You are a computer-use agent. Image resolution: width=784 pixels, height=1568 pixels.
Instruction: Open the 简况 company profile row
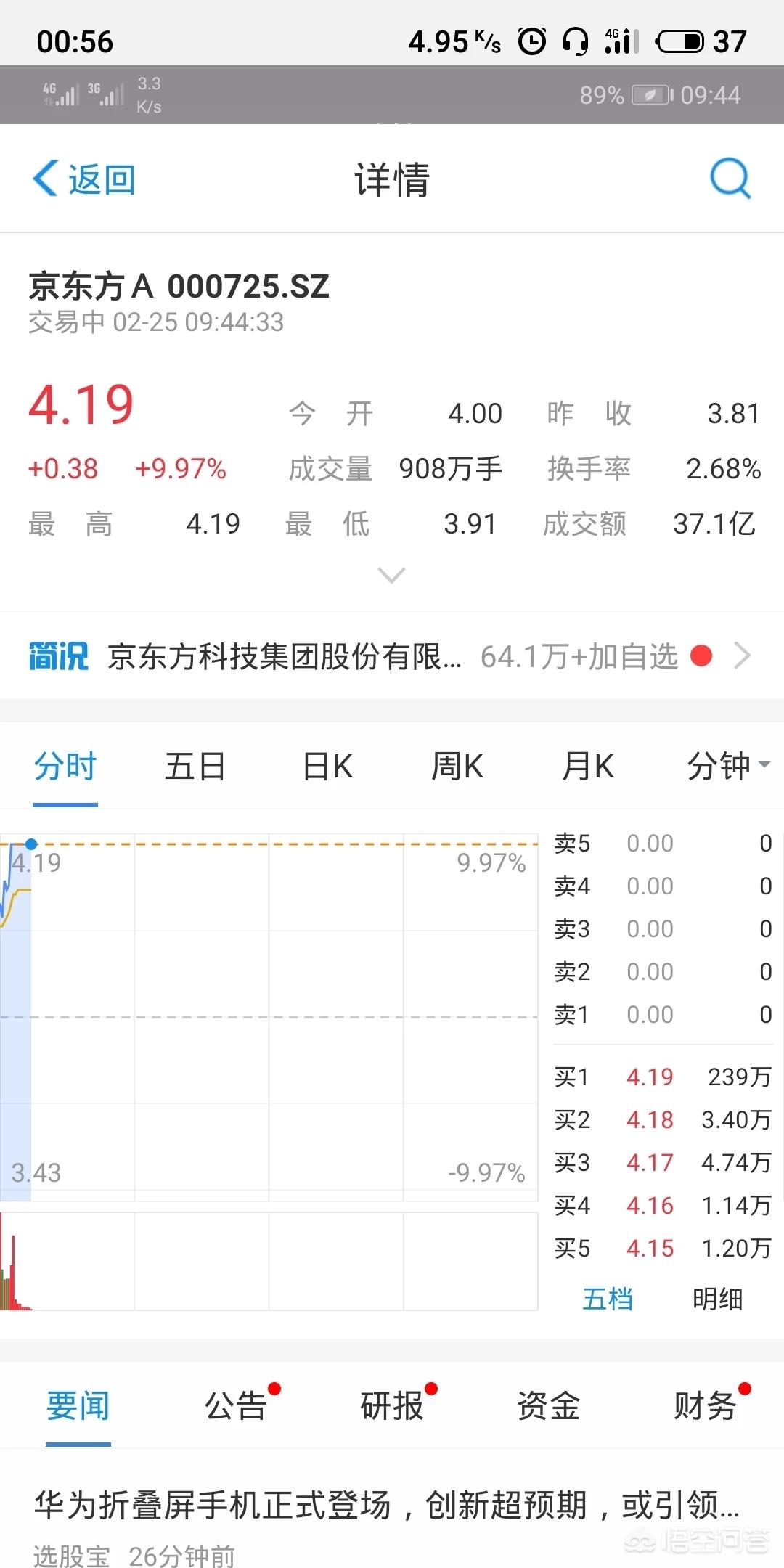coord(392,656)
